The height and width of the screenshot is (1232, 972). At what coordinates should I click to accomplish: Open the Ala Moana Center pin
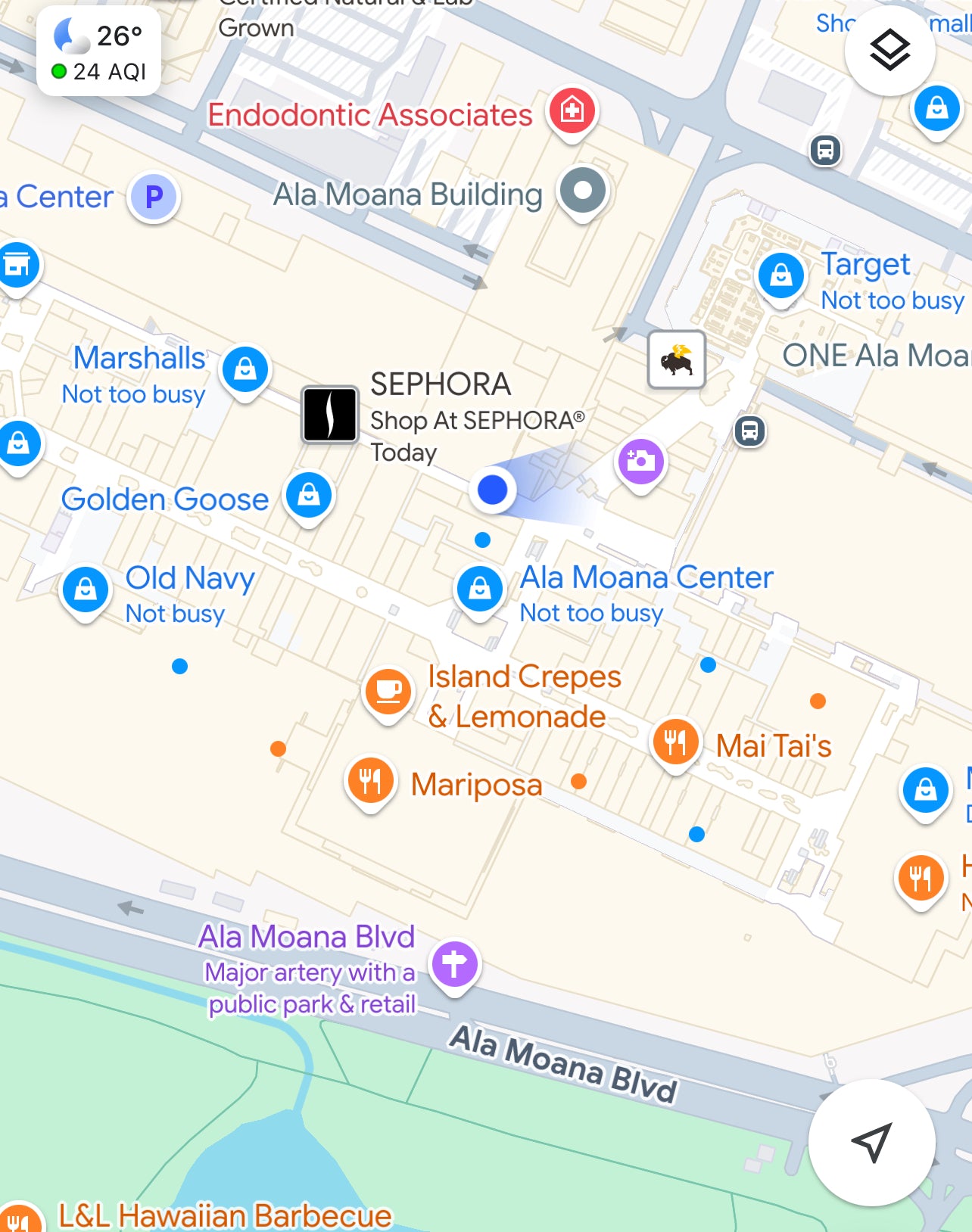[479, 589]
